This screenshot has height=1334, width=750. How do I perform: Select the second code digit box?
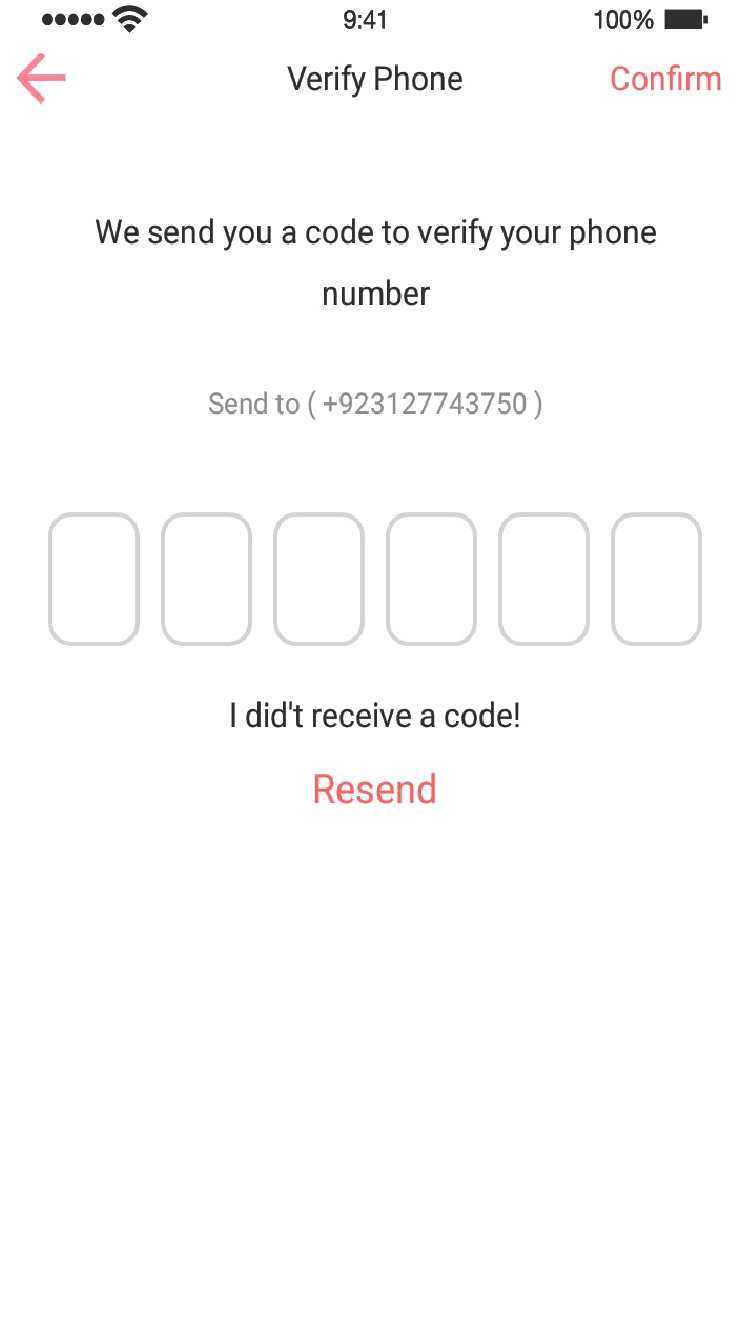click(206, 579)
